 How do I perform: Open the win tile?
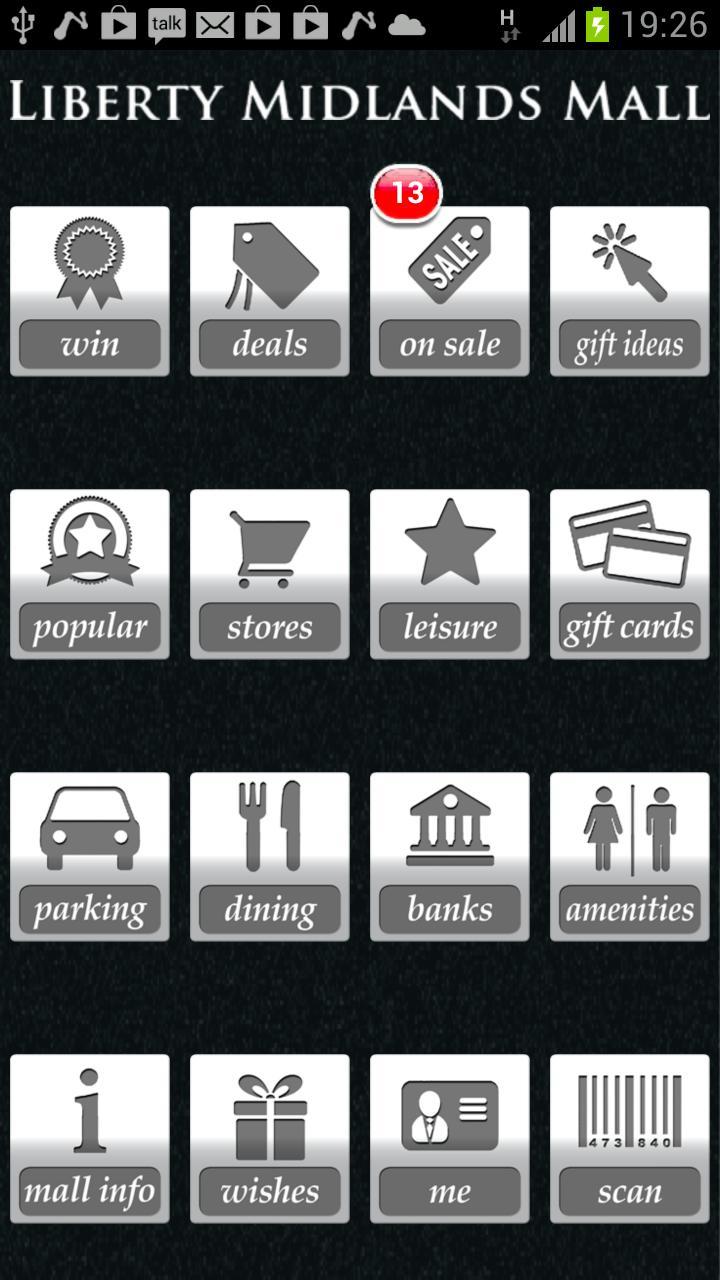click(90, 291)
